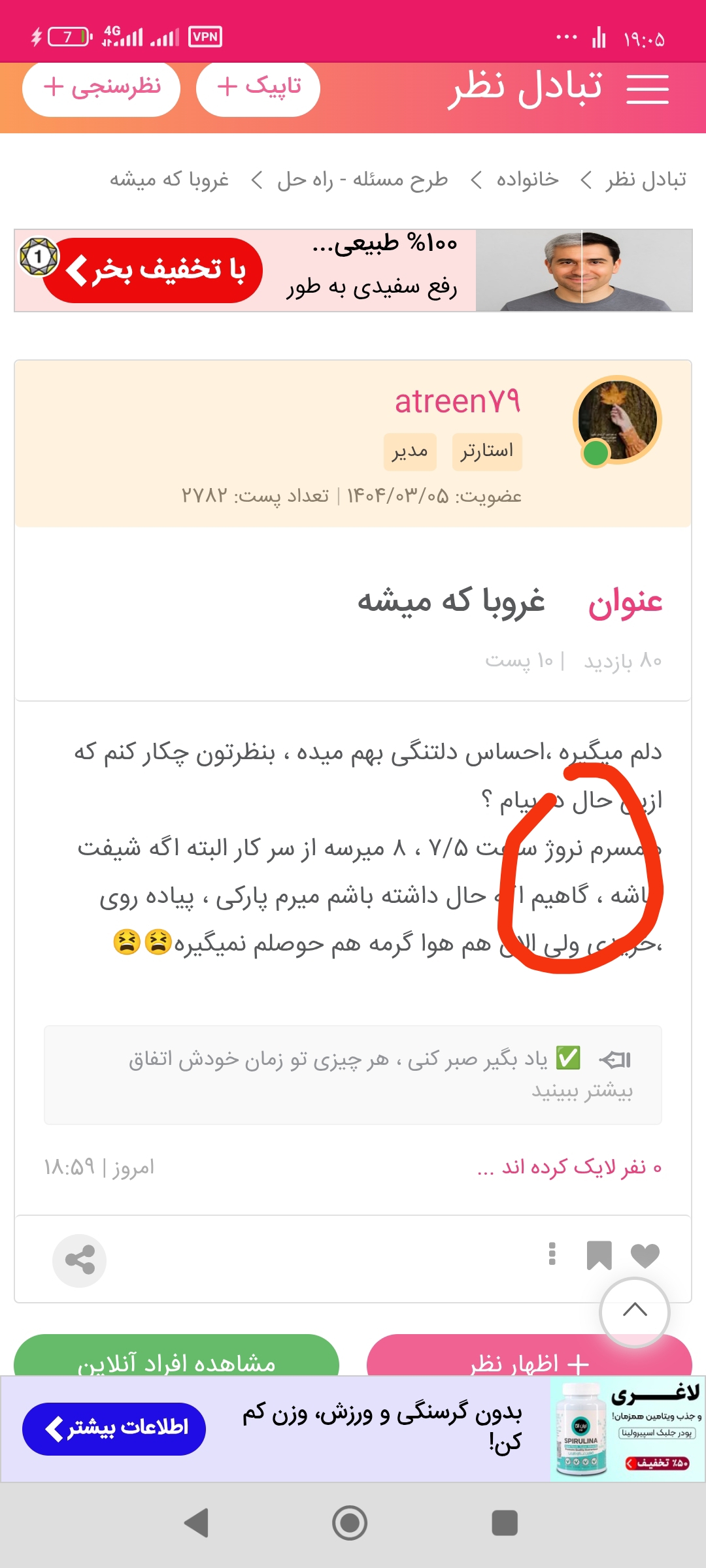Open the hamburger drawer menu

(647, 88)
